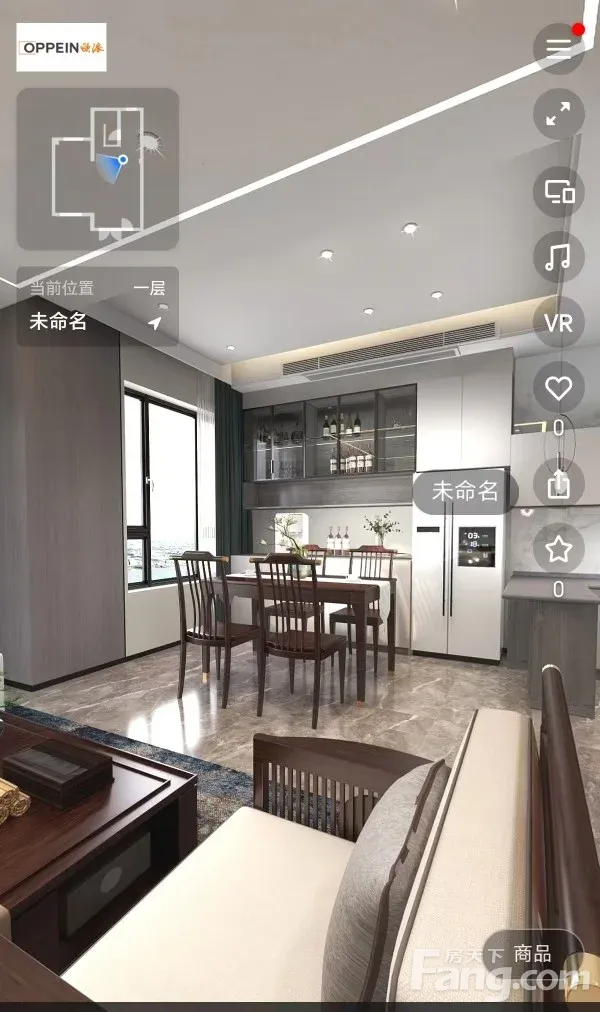Viewport: 600px width, 1012px height.
Task: Like this panorama with the heart
Action: click(559, 388)
